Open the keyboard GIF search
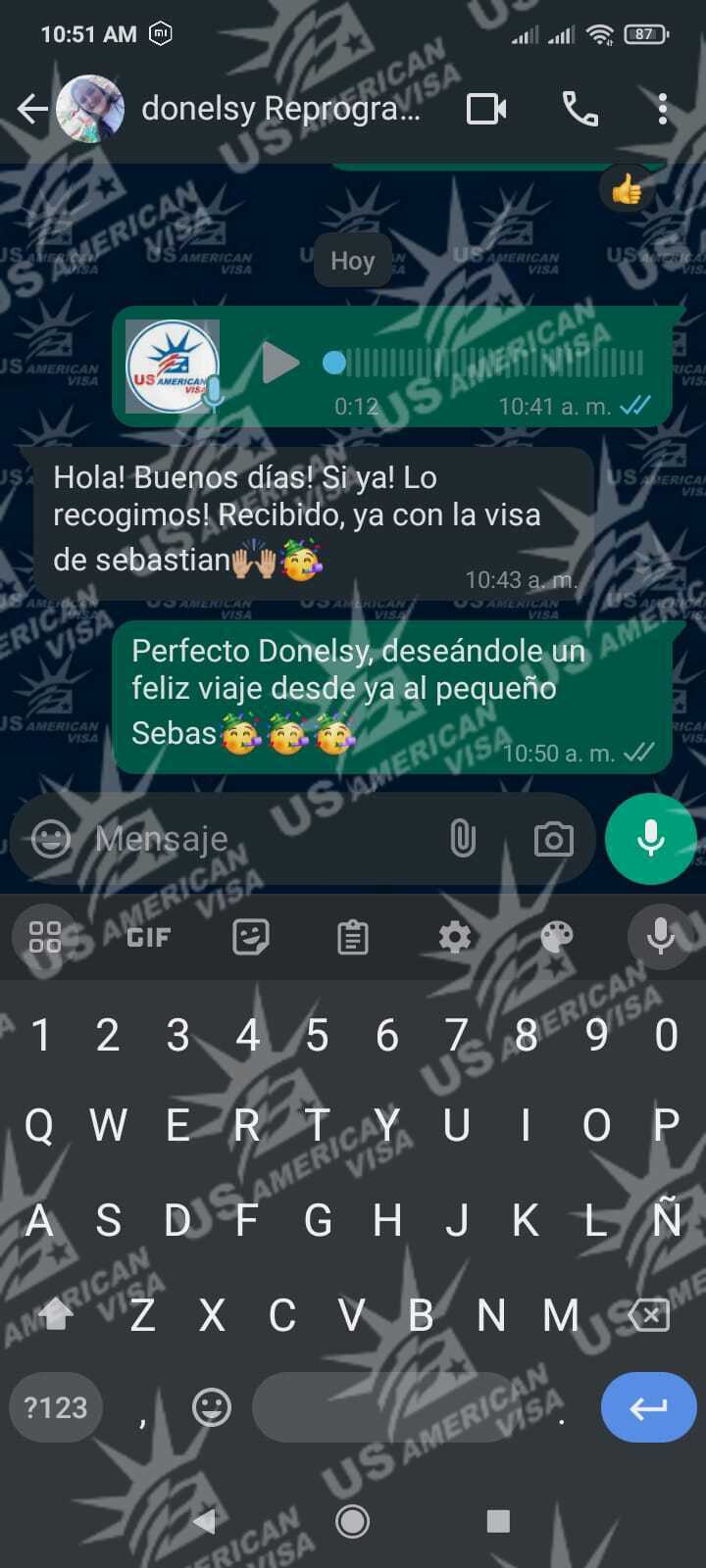Screen dimensions: 706x1568 pyautogui.click(x=149, y=938)
